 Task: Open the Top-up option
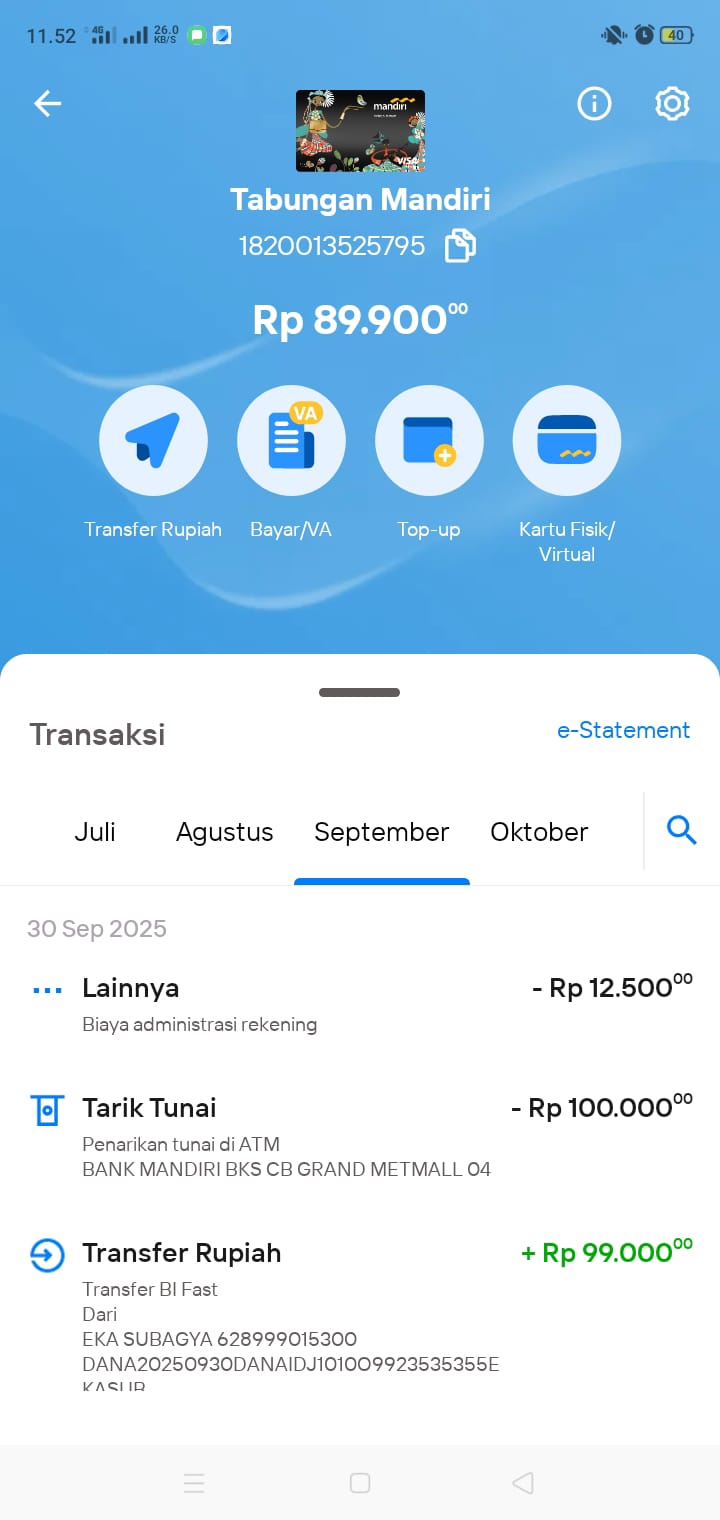tap(429, 441)
